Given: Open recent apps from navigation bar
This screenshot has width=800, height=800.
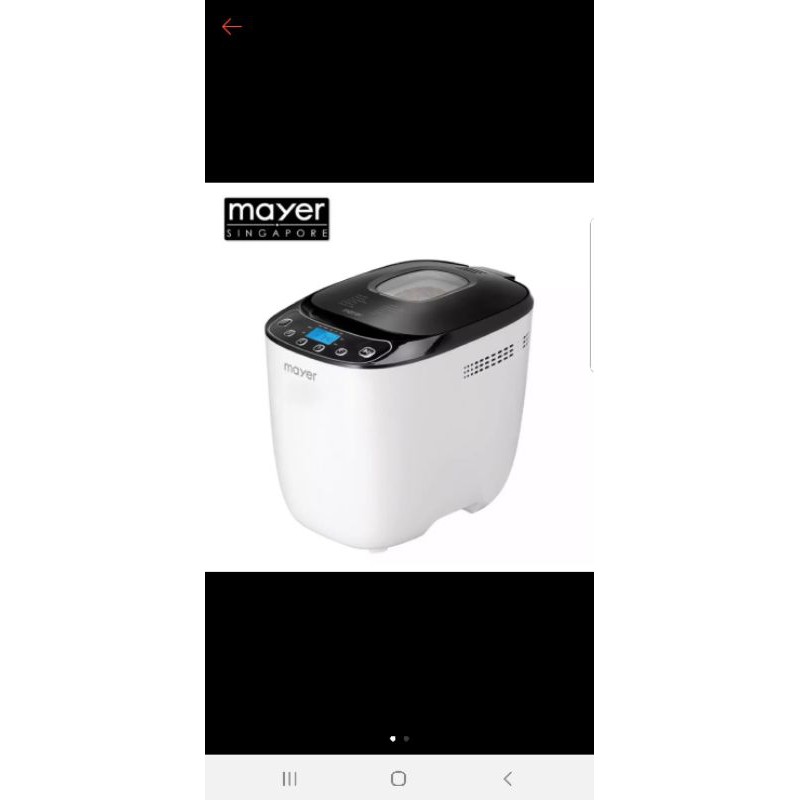Looking at the screenshot, I should tap(290, 778).
